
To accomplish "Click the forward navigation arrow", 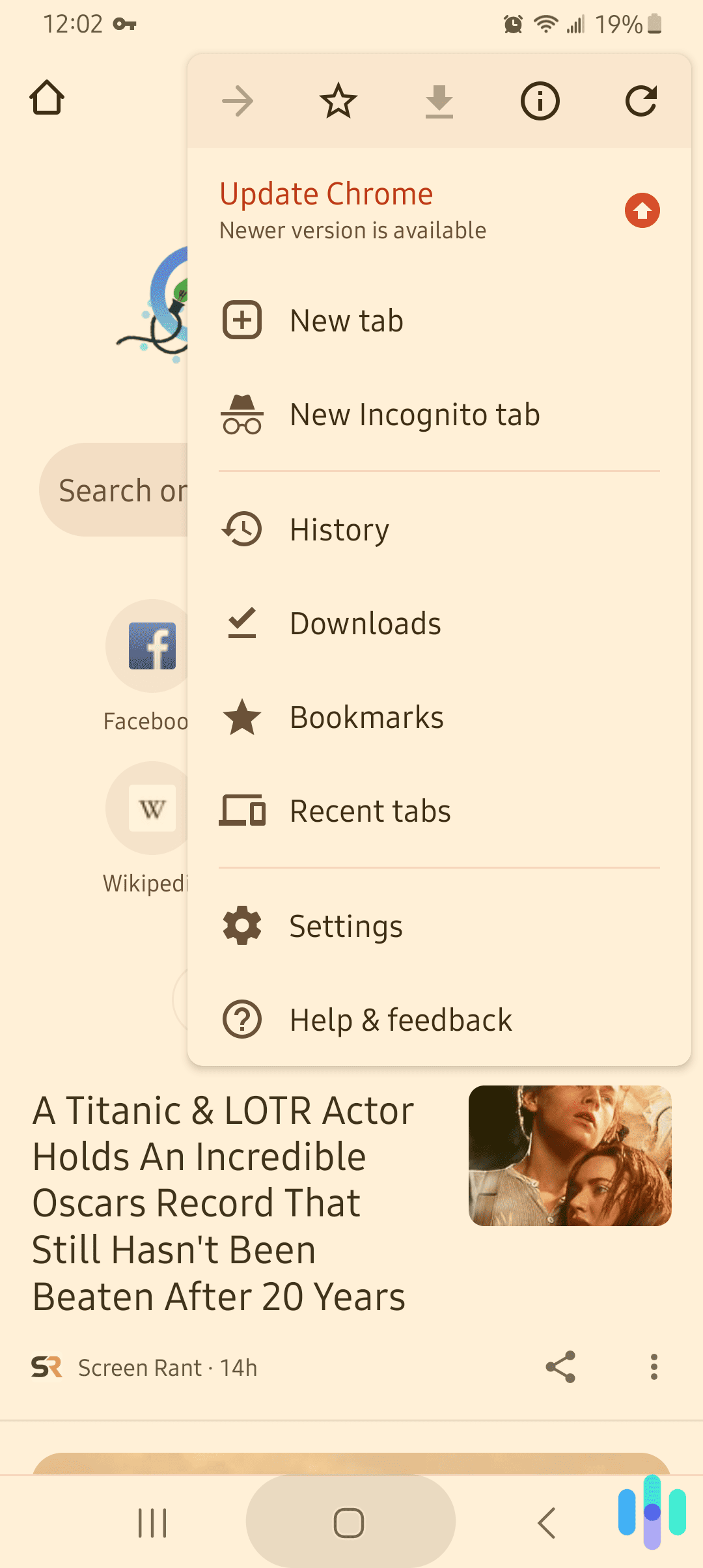I will [x=237, y=101].
